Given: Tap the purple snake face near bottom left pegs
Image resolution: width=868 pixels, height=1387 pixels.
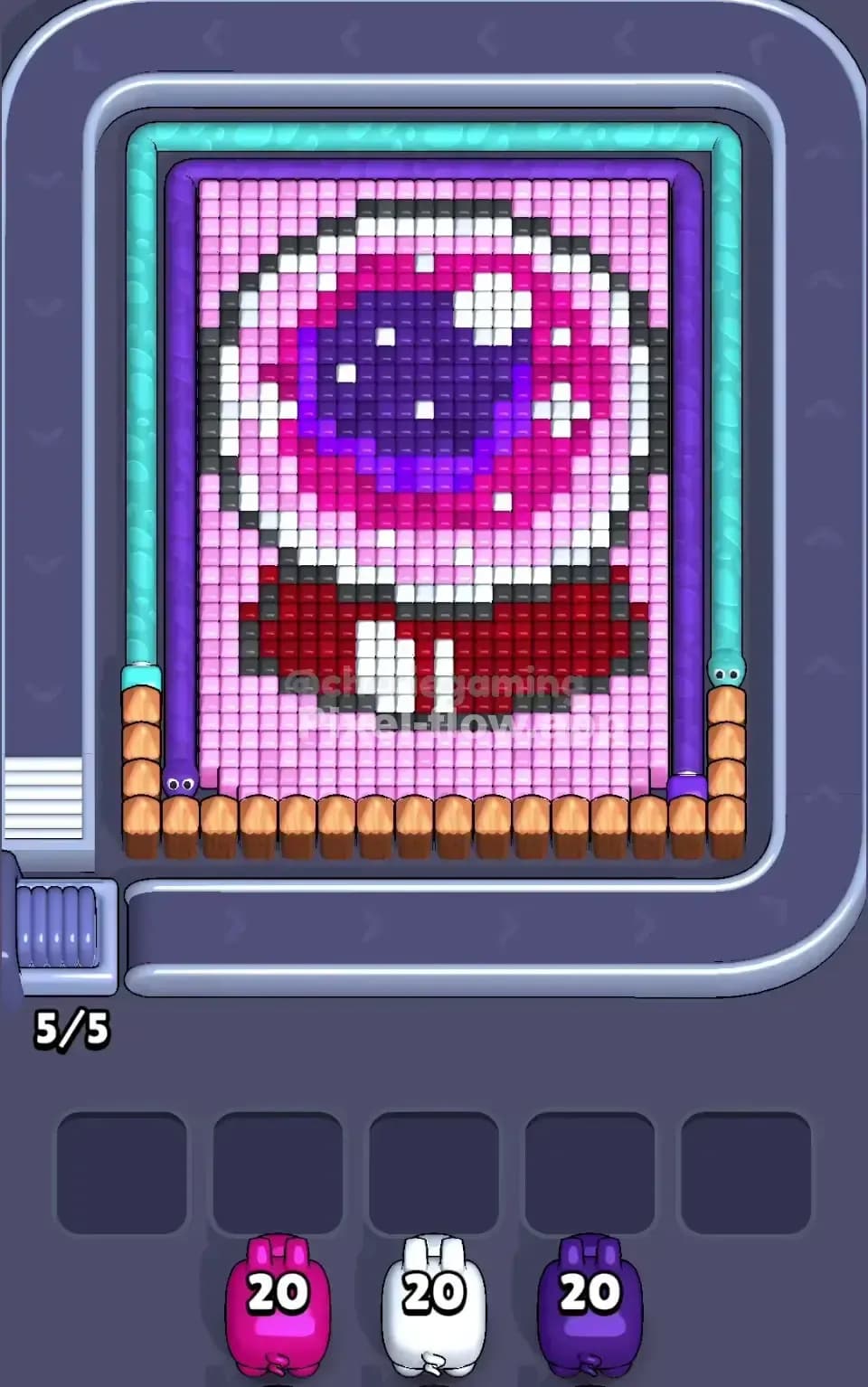Looking at the screenshot, I should (179, 783).
